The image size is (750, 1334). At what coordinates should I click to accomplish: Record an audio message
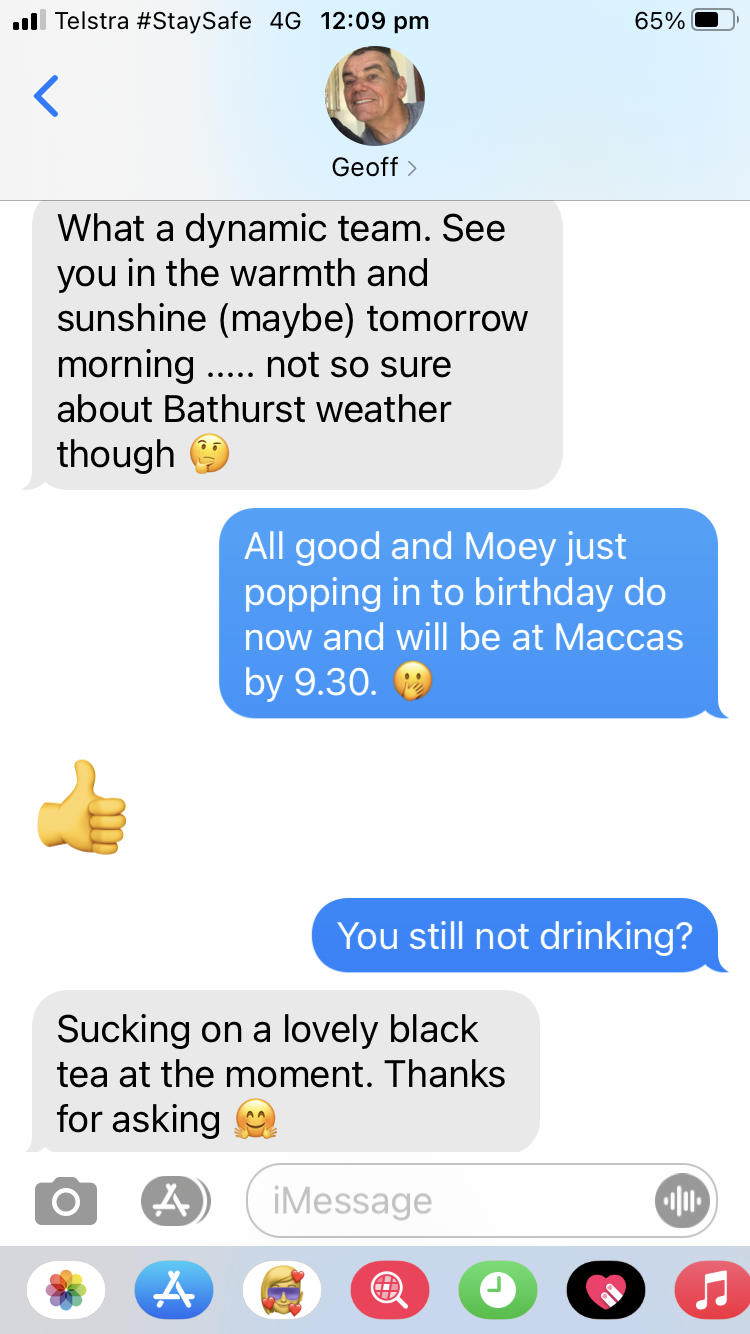pos(682,1201)
